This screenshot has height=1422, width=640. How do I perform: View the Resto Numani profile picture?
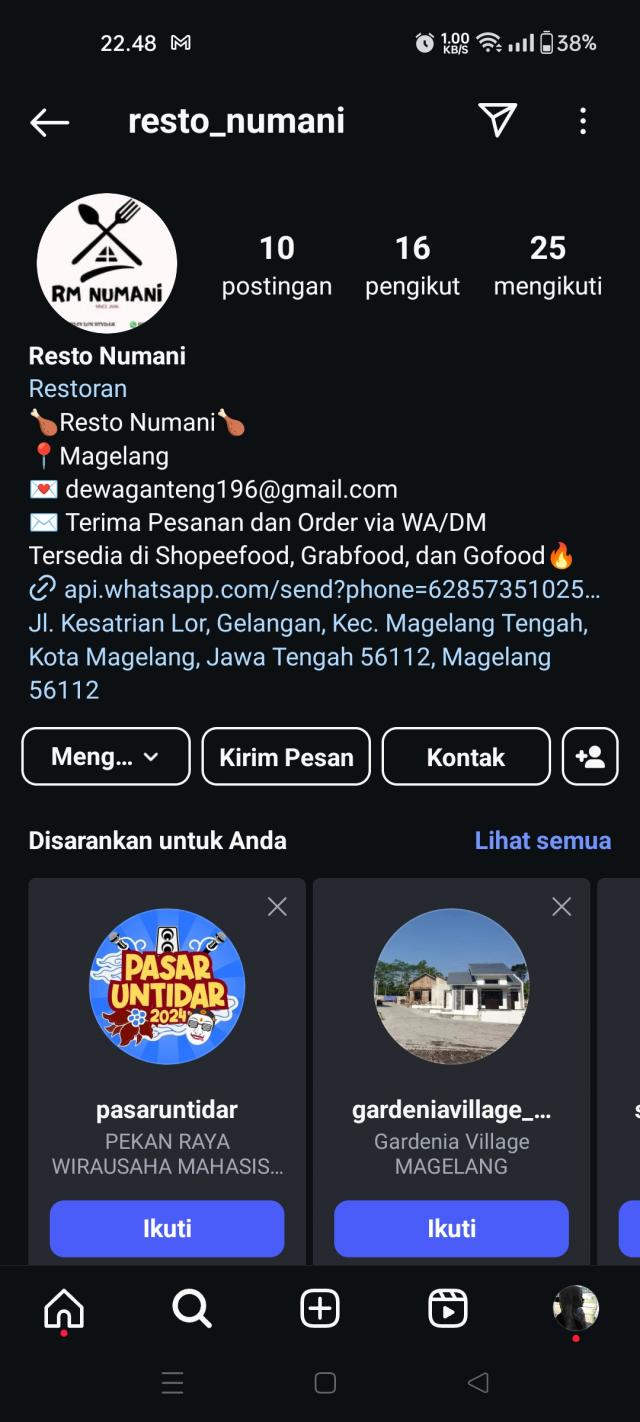tap(107, 264)
